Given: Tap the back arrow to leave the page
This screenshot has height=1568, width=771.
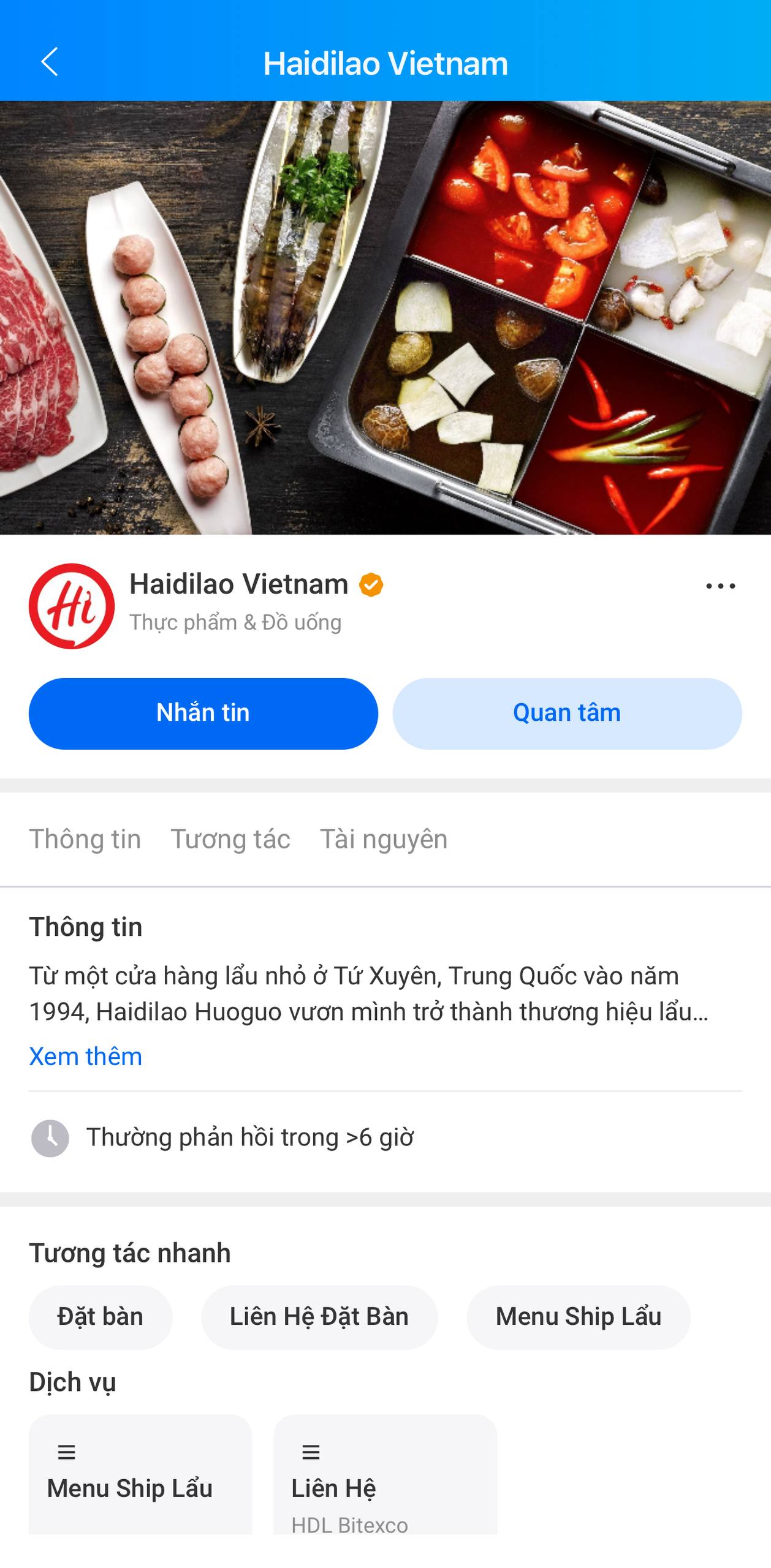Looking at the screenshot, I should click(x=49, y=61).
